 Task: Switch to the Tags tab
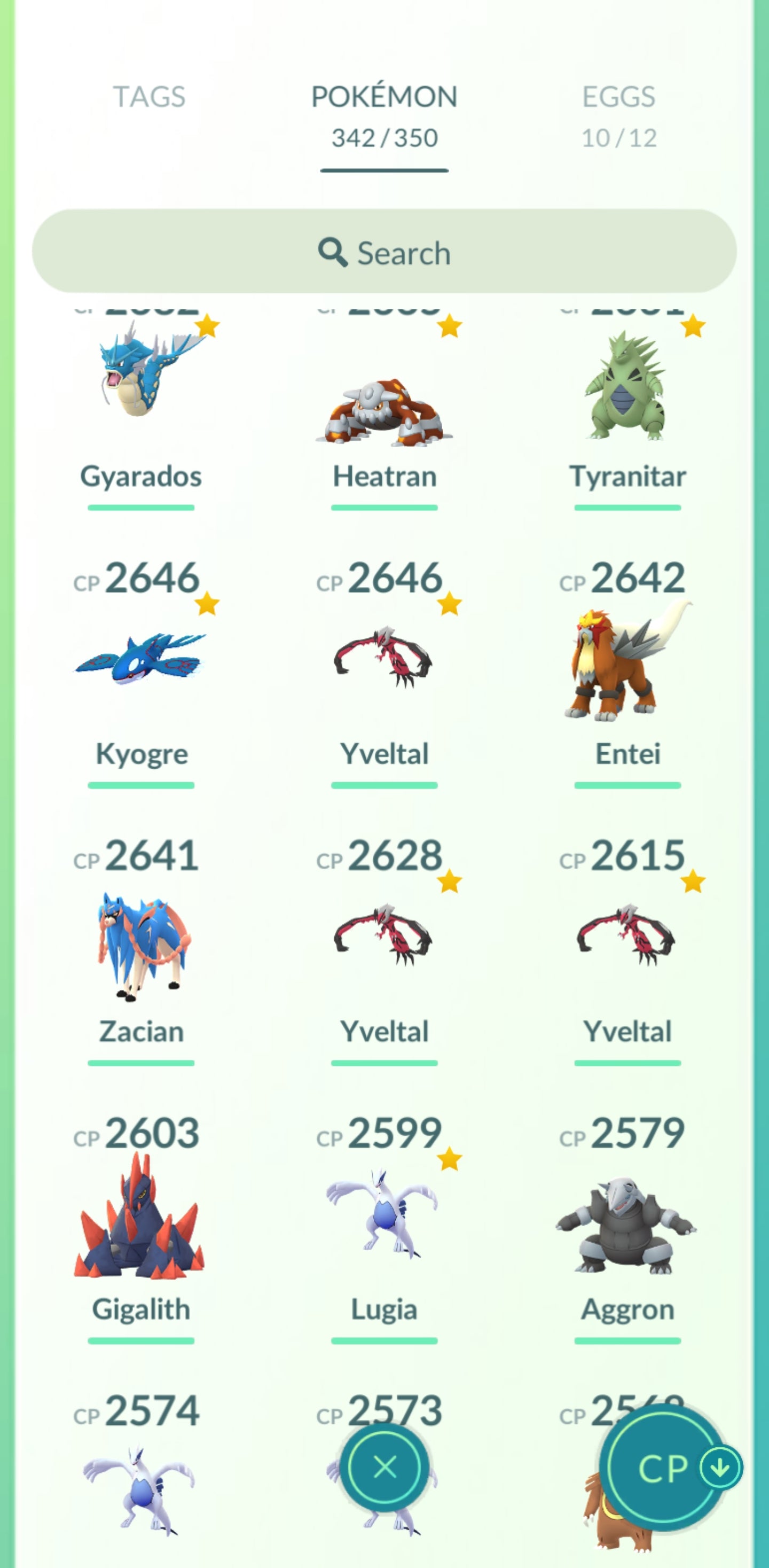[149, 97]
